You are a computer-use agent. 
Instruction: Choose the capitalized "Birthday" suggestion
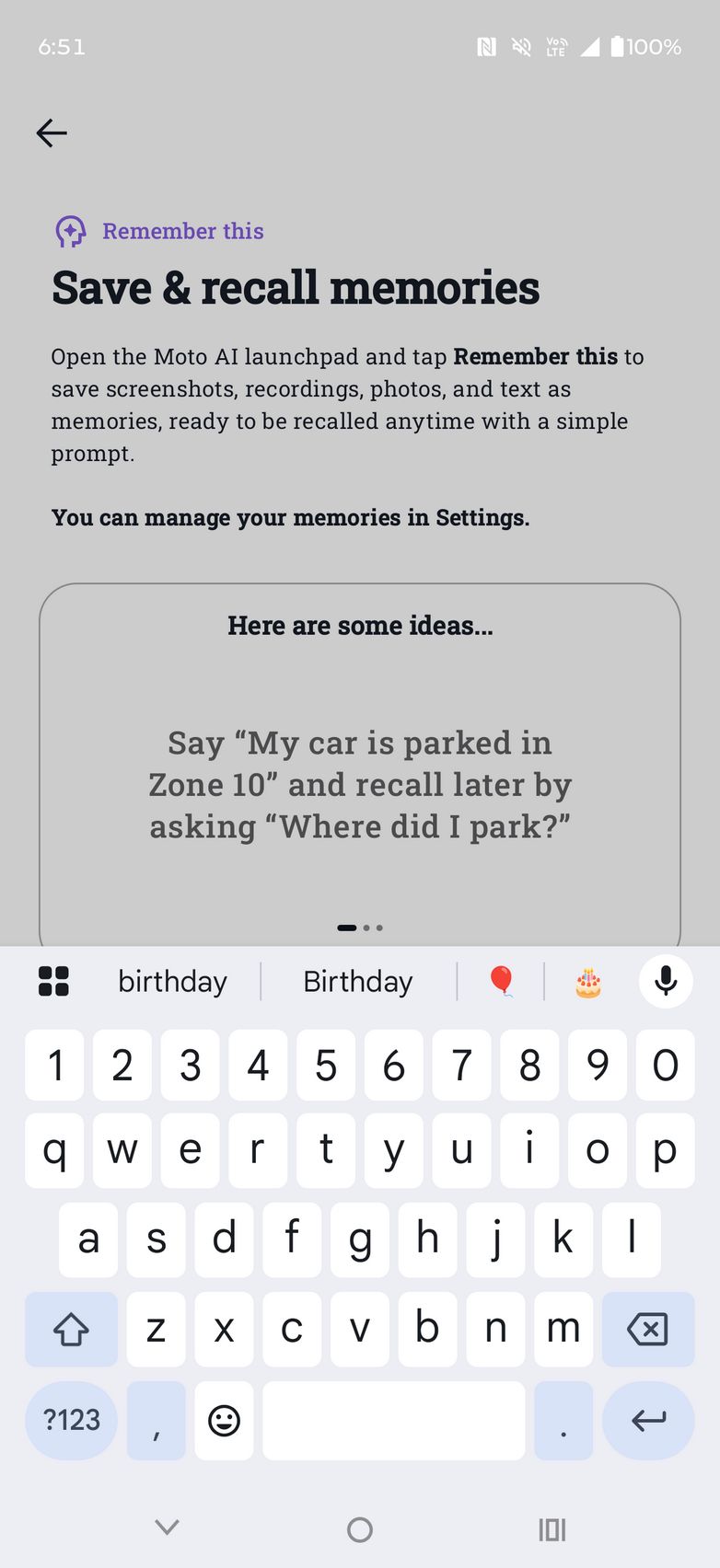[x=357, y=982]
